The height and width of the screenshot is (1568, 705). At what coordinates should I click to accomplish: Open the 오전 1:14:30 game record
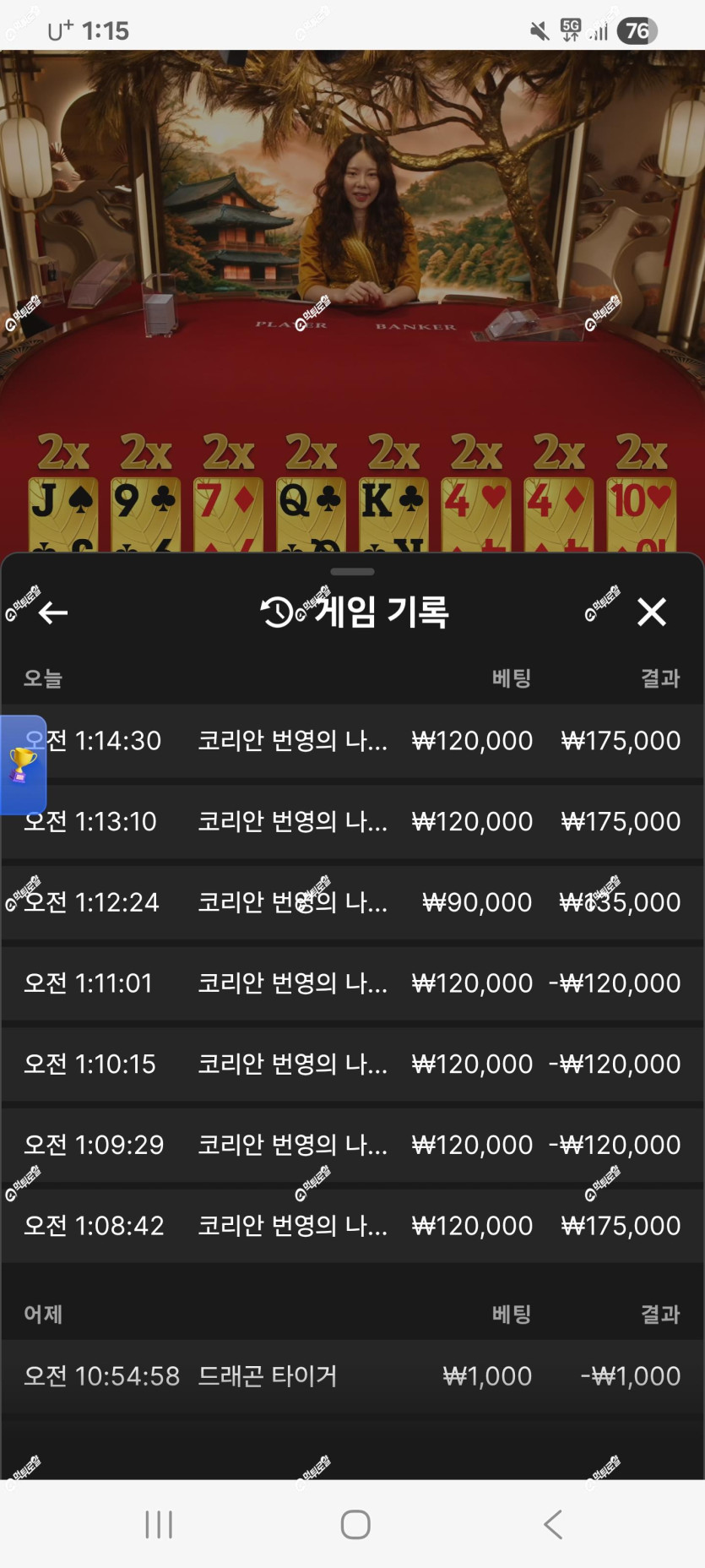coord(353,741)
